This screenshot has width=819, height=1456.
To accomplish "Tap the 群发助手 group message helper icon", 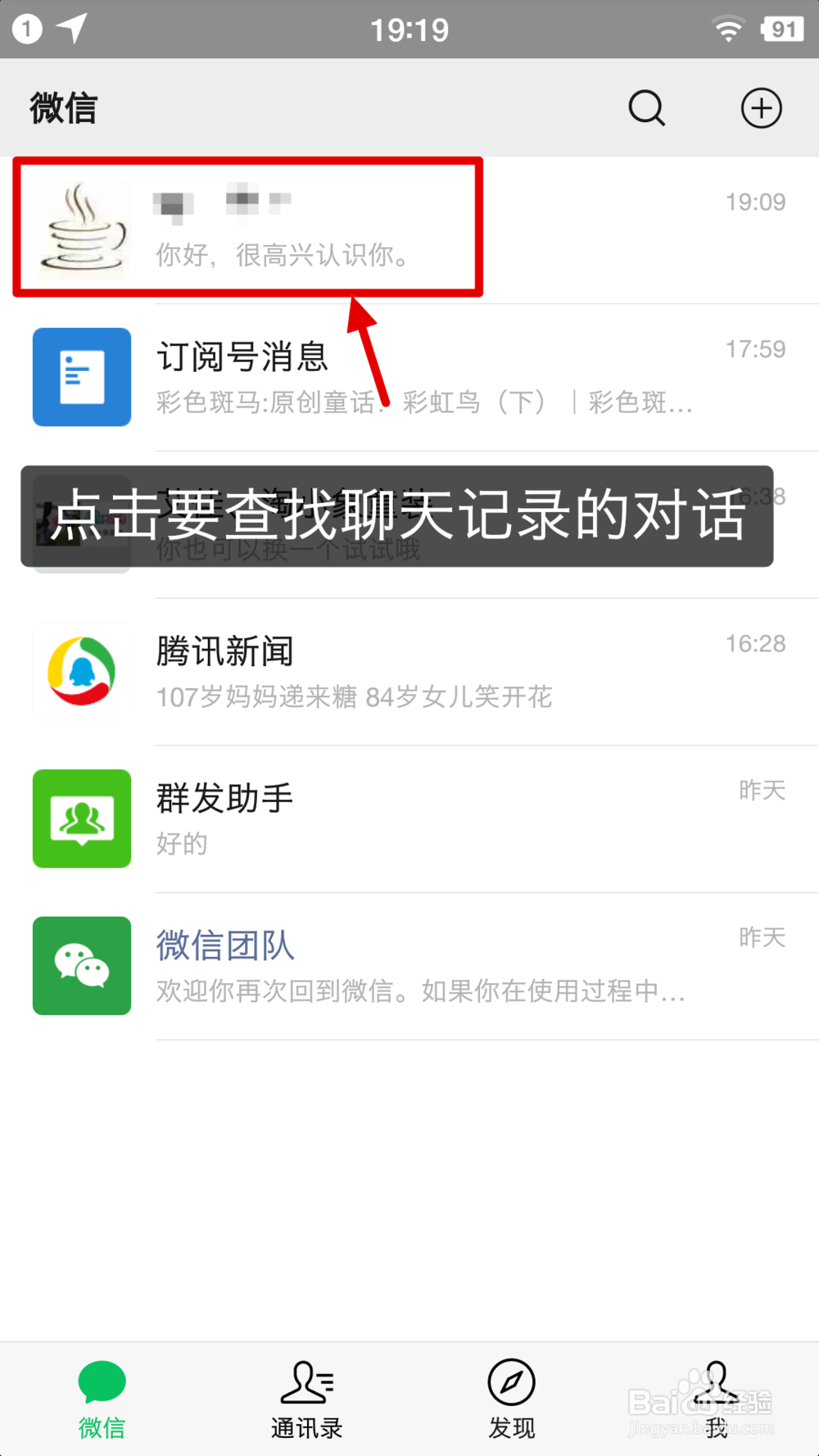I will (x=81, y=819).
